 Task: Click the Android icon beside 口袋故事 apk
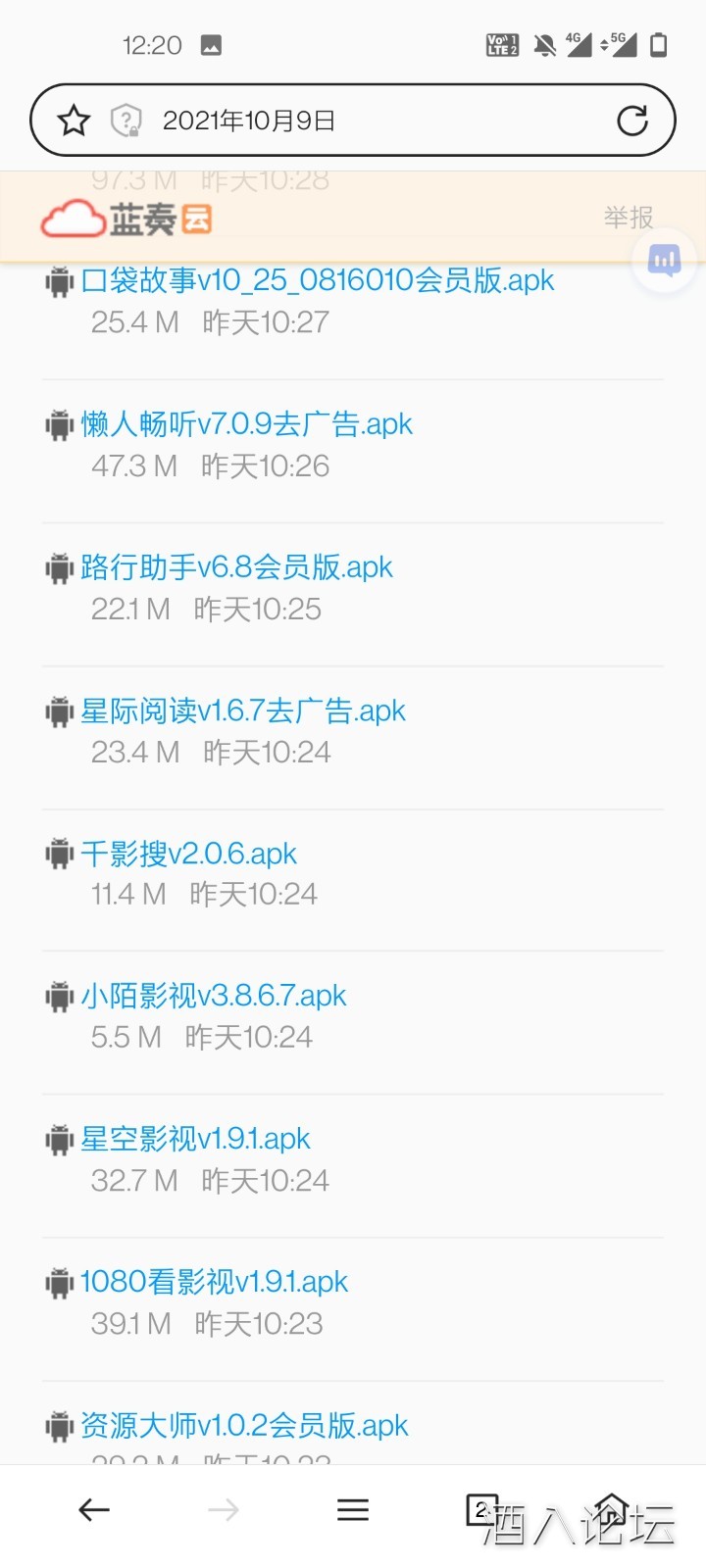click(x=59, y=281)
